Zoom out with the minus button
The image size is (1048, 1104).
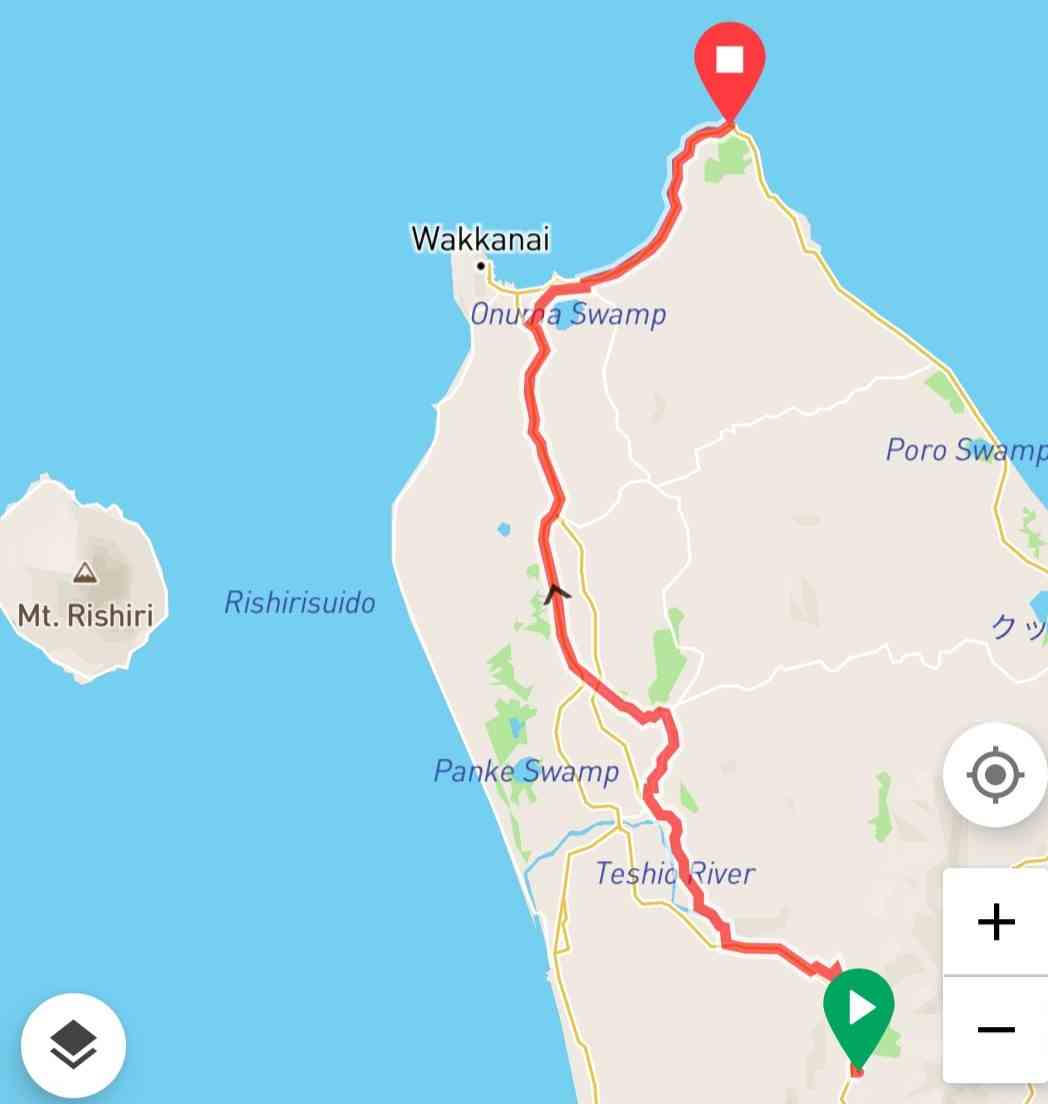(996, 1029)
